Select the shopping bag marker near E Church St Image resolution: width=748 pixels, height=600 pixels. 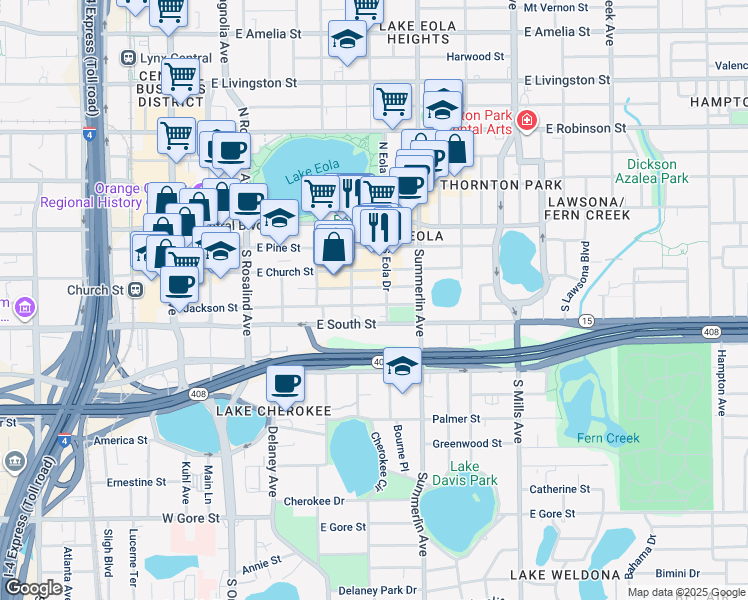click(334, 247)
